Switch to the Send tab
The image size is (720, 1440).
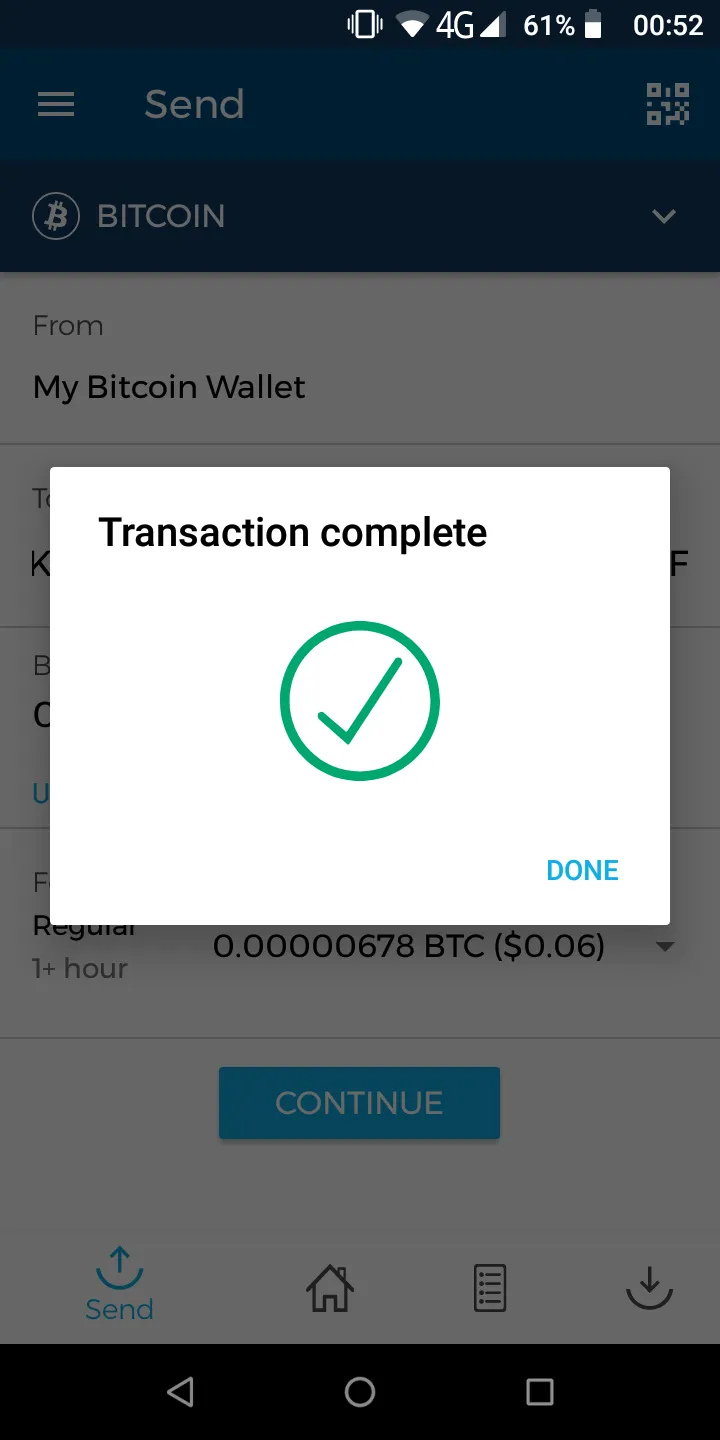tap(119, 1286)
